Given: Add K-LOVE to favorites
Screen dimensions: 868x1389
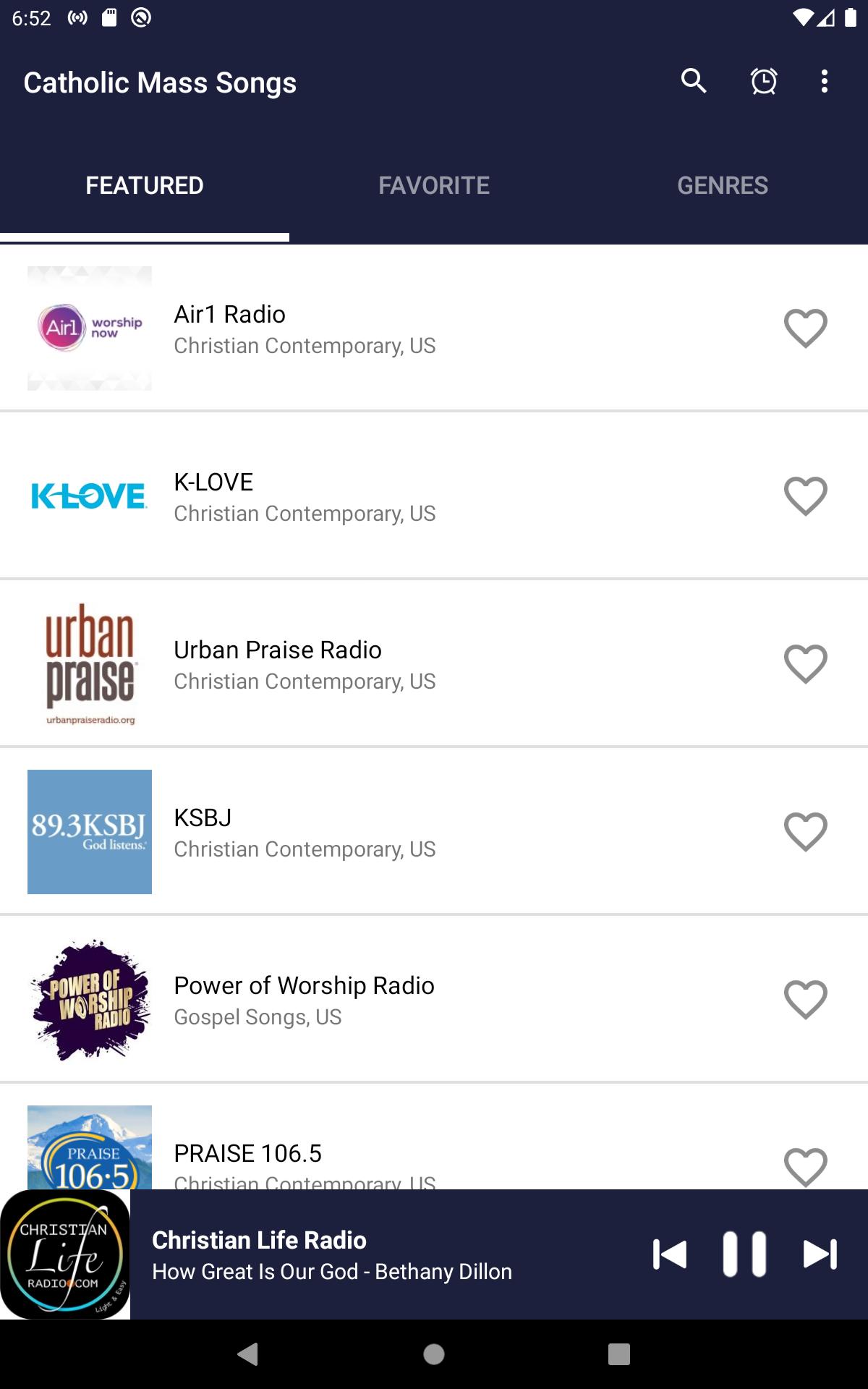Looking at the screenshot, I should point(806,496).
